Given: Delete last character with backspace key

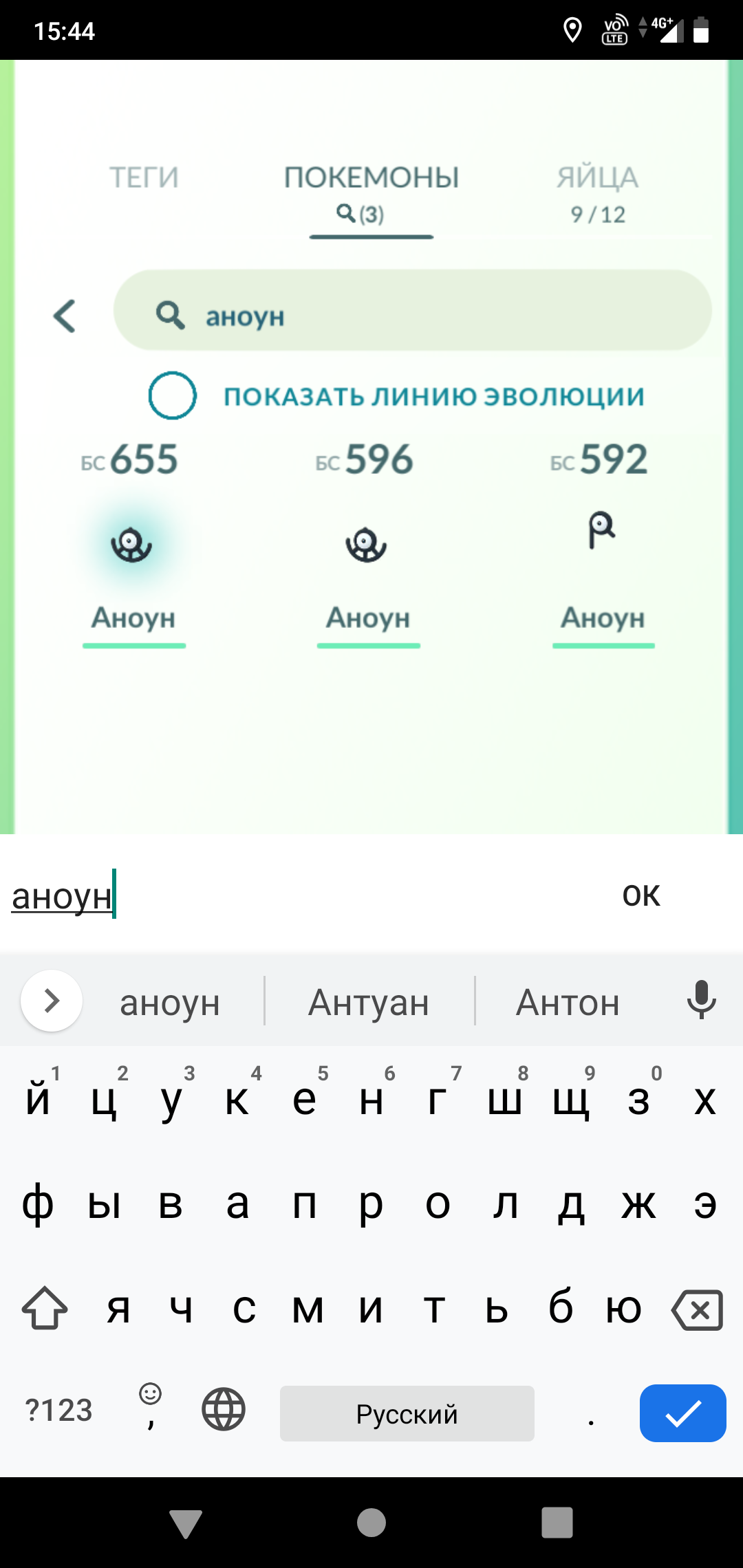Looking at the screenshot, I should pyautogui.click(x=697, y=1310).
